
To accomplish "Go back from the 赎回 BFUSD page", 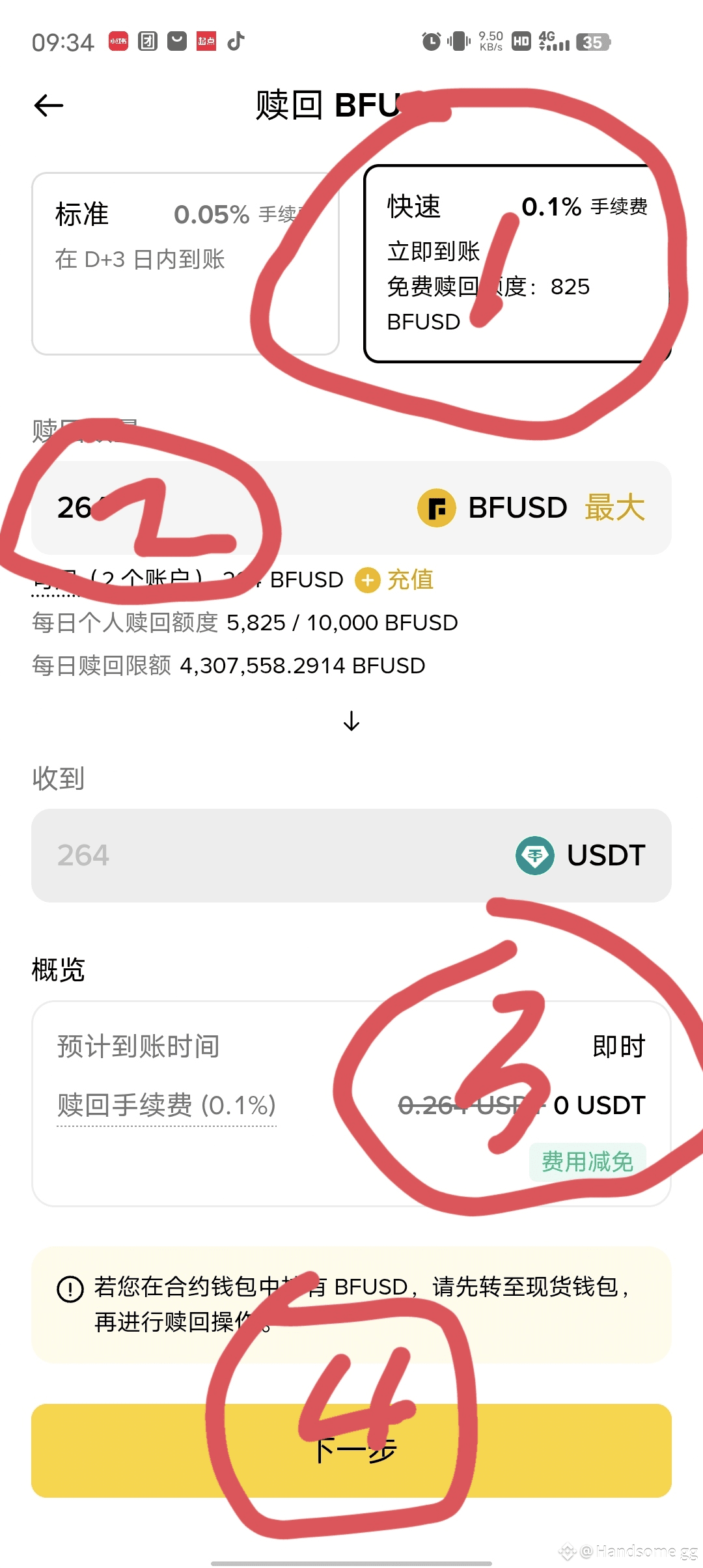I will (x=49, y=105).
